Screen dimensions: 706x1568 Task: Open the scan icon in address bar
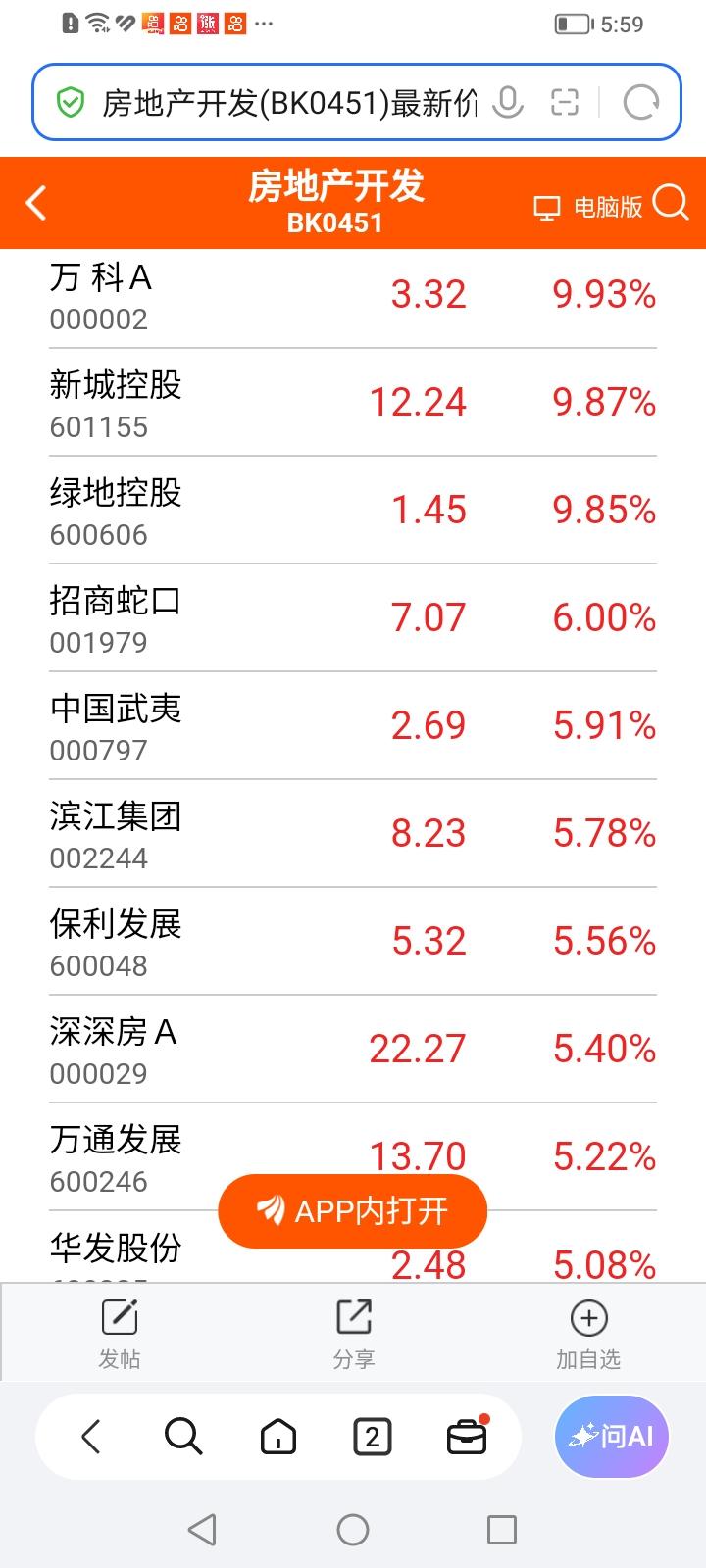click(565, 102)
